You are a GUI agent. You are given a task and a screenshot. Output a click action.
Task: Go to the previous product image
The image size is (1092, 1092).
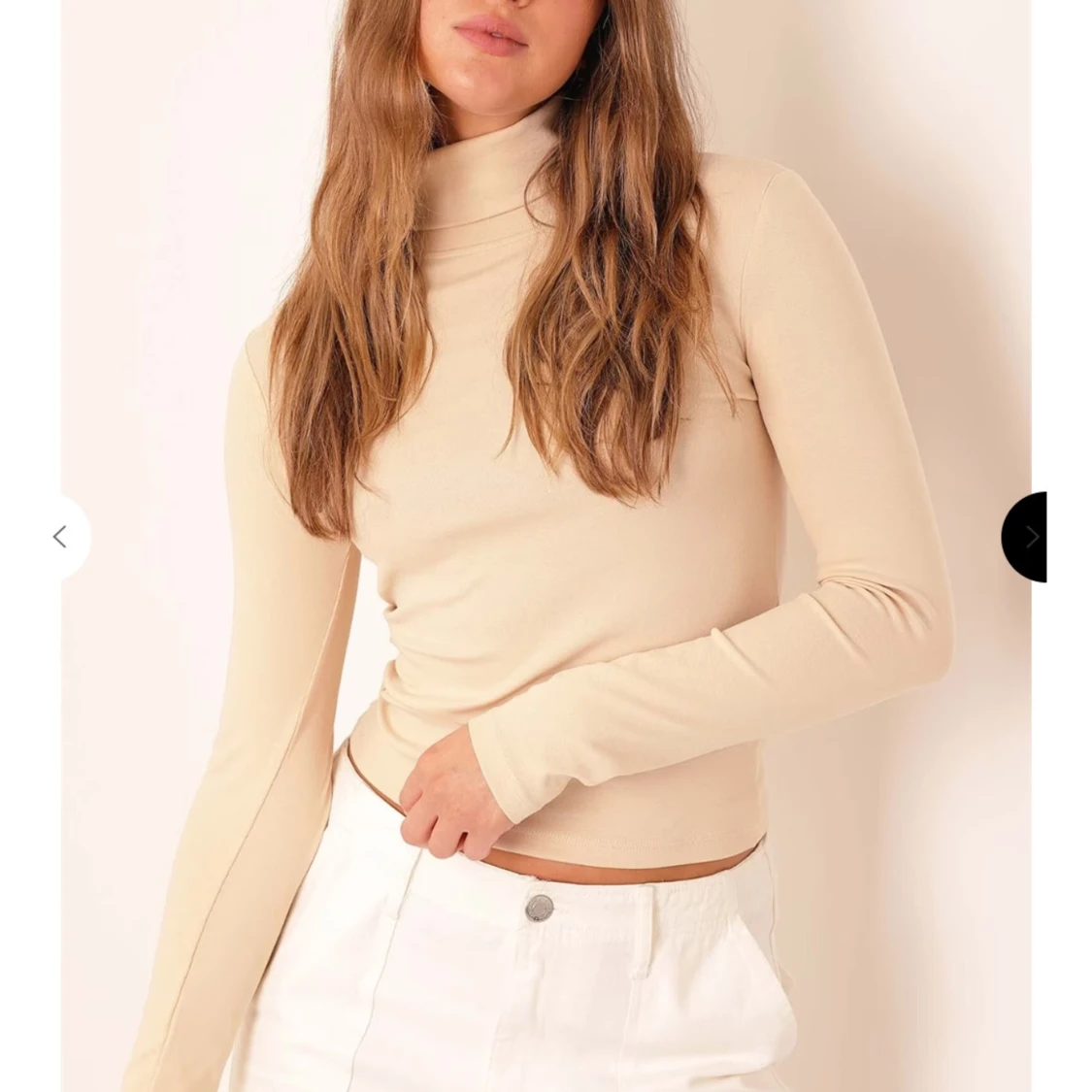60,537
